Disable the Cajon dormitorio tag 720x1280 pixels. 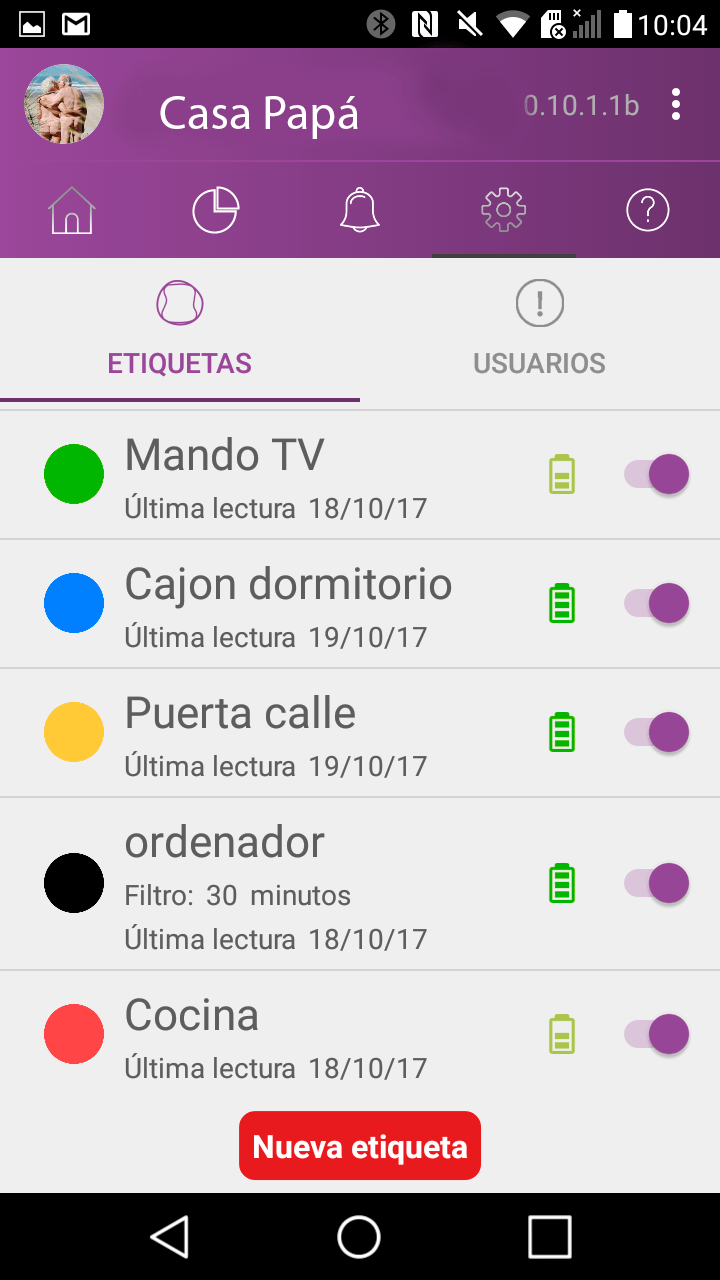coord(657,603)
